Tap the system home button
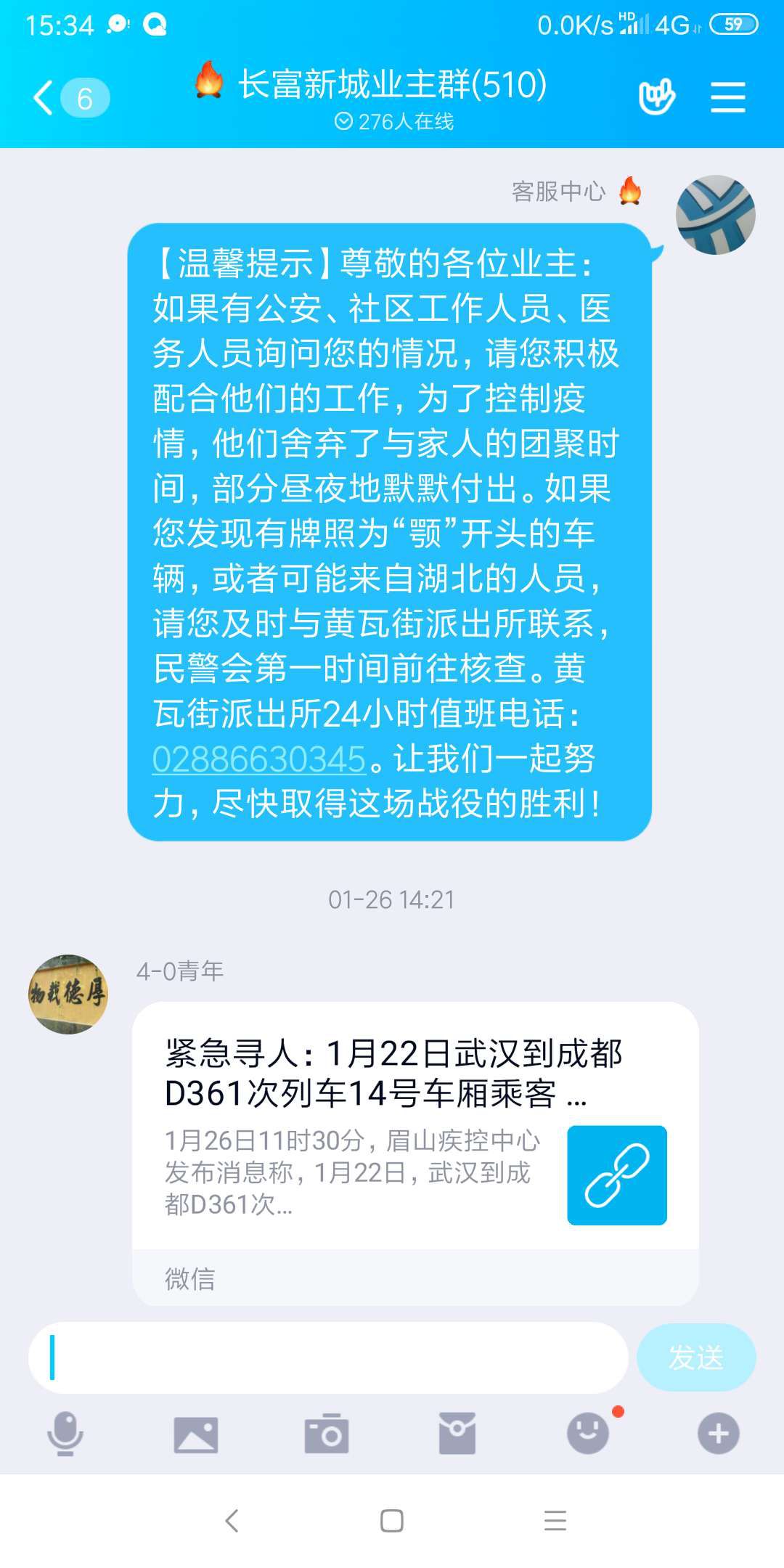784x1568 pixels. tap(392, 1521)
